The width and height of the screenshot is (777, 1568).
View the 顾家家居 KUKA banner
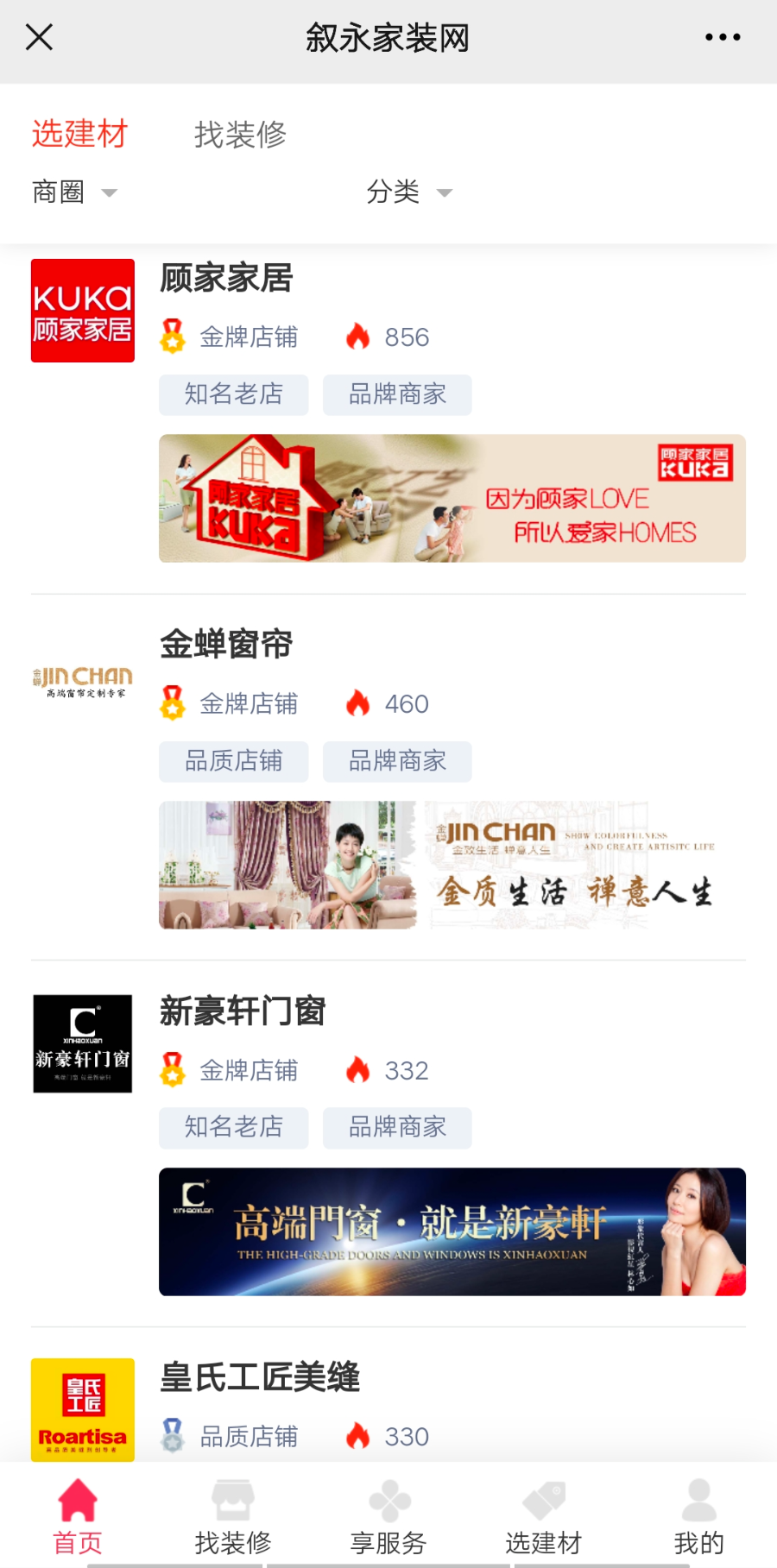pyautogui.click(x=452, y=498)
